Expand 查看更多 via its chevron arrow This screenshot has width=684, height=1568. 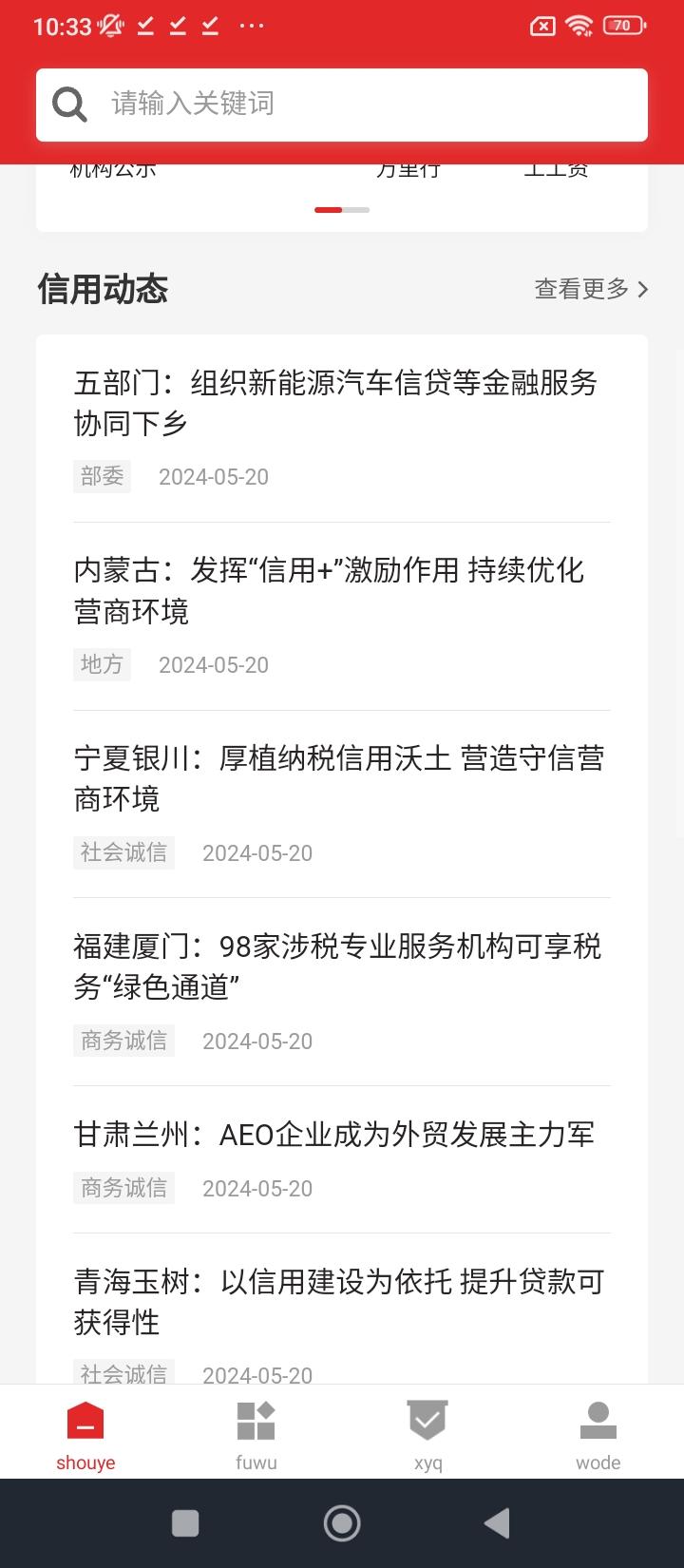[x=643, y=289]
